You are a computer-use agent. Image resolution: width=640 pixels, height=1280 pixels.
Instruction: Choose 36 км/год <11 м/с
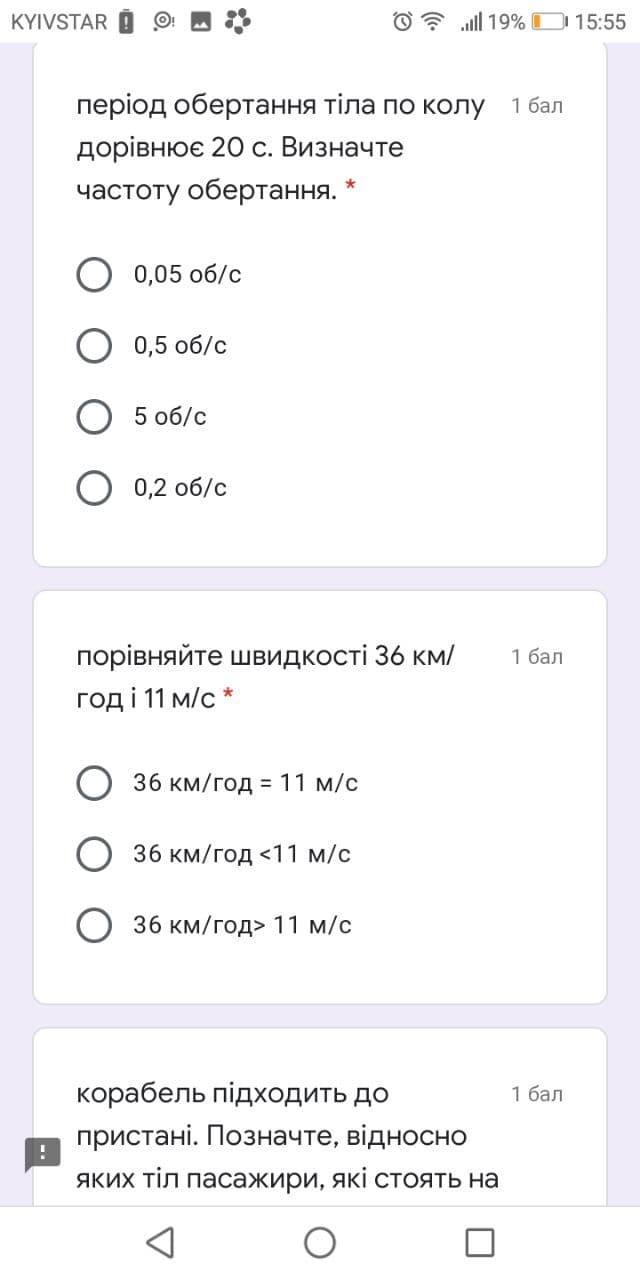(x=94, y=854)
